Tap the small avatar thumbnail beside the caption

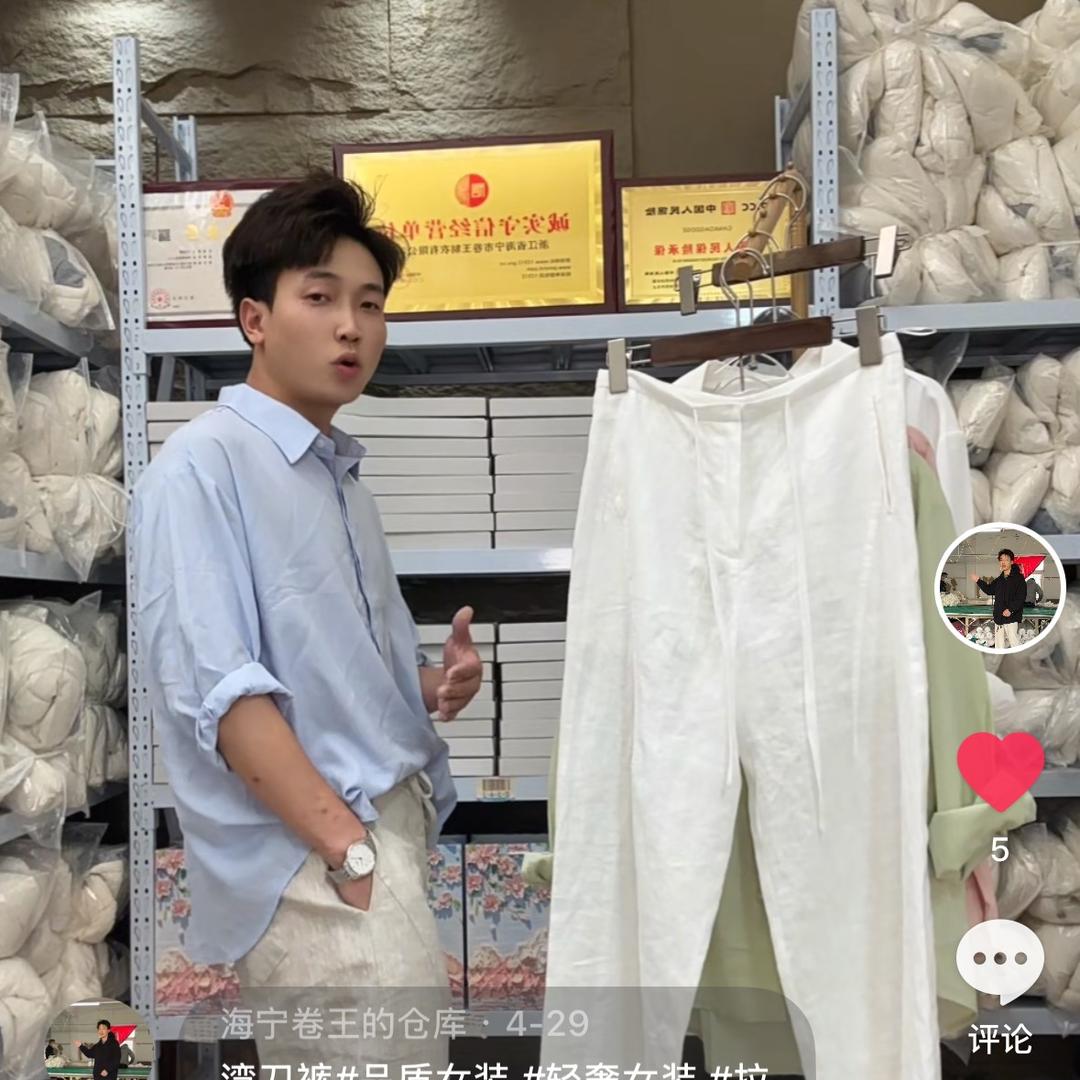click(x=100, y=1042)
